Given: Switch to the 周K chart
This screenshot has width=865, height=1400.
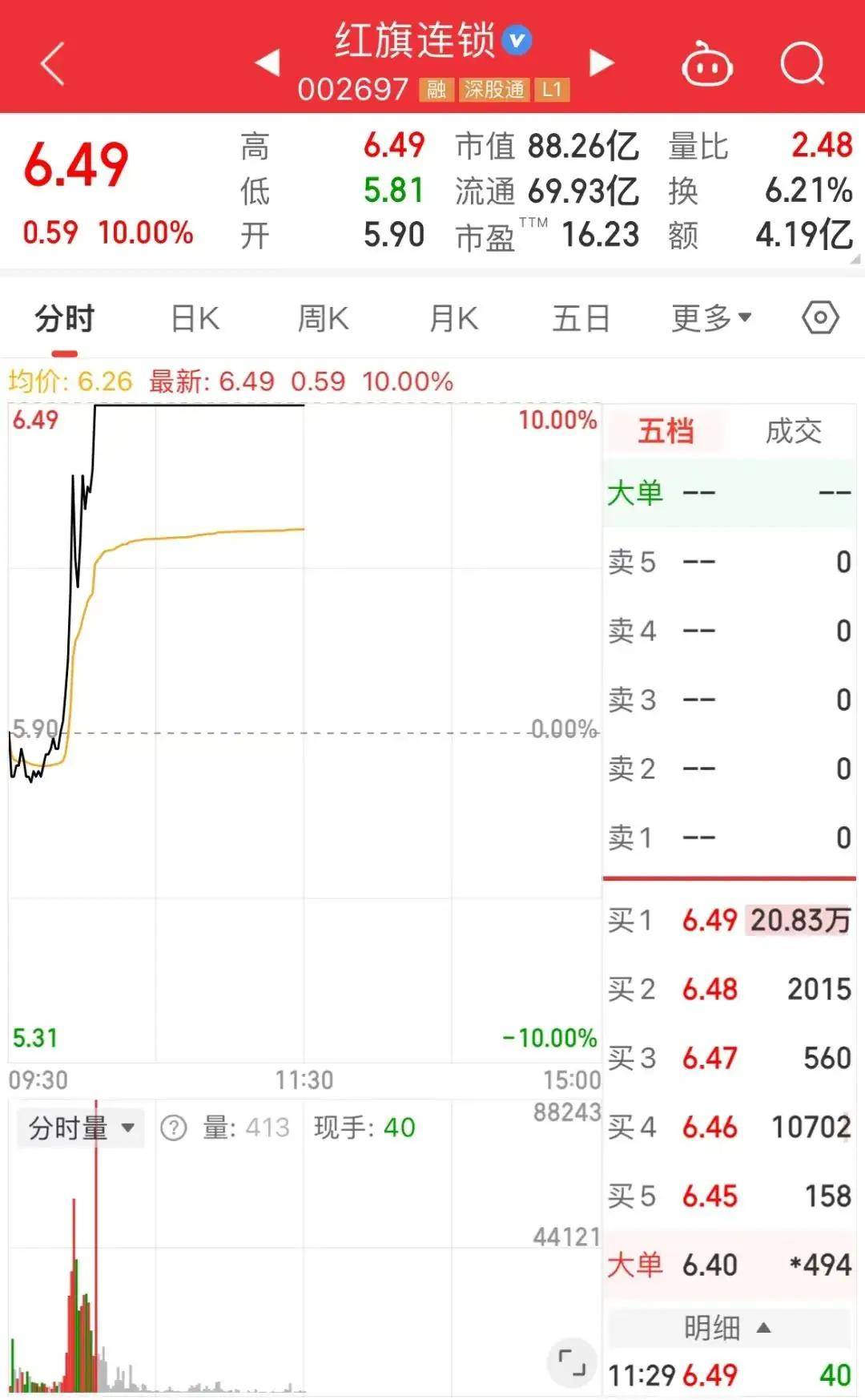Looking at the screenshot, I should click(323, 319).
